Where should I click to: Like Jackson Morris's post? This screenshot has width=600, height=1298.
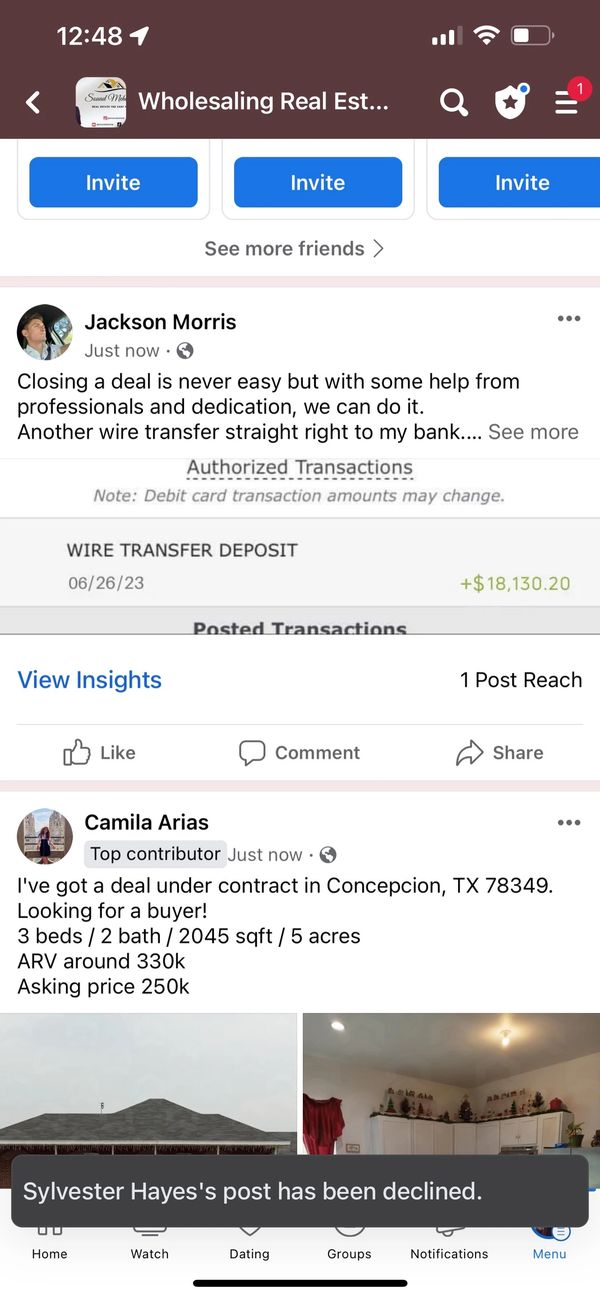pyautogui.click(x=100, y=753)
